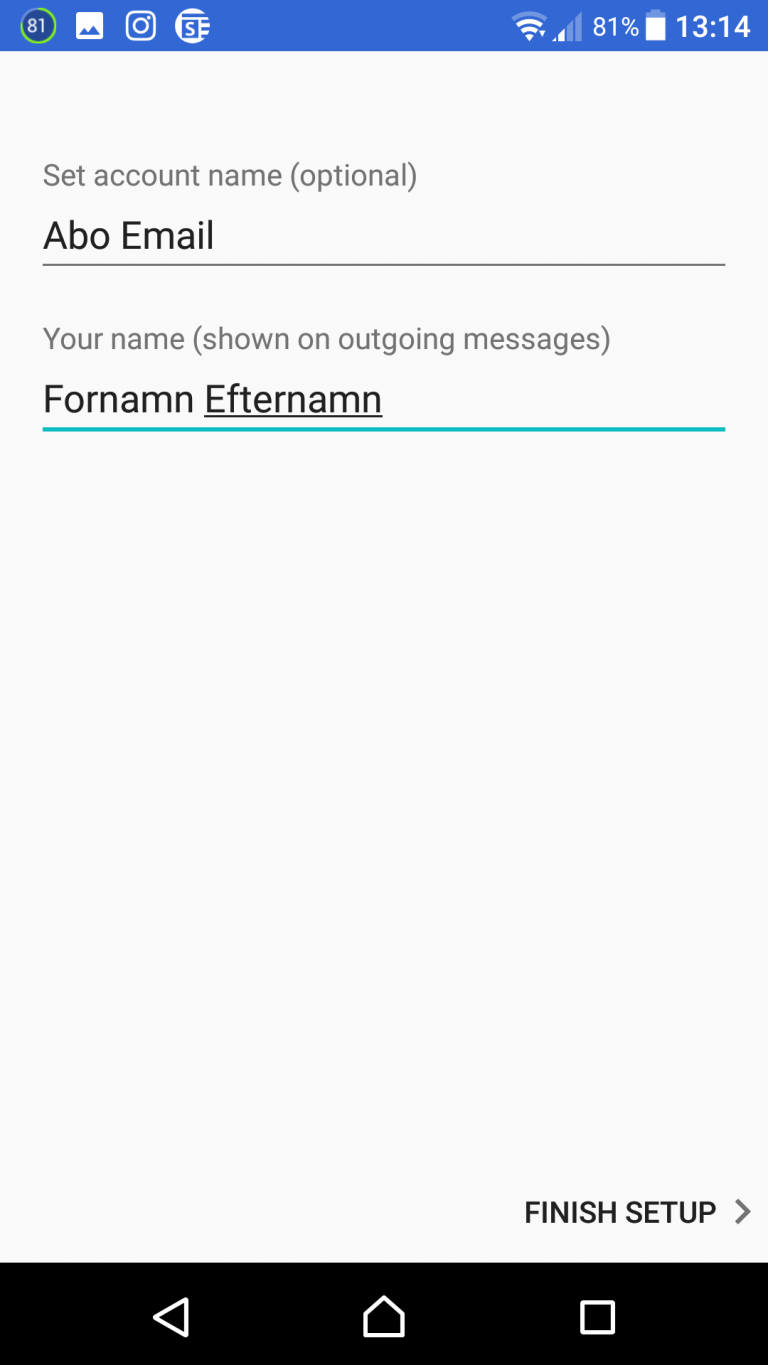Finish setup with the FINISH SETUP button
This screenshot has width=768, height=1365.
[637, 1212]
